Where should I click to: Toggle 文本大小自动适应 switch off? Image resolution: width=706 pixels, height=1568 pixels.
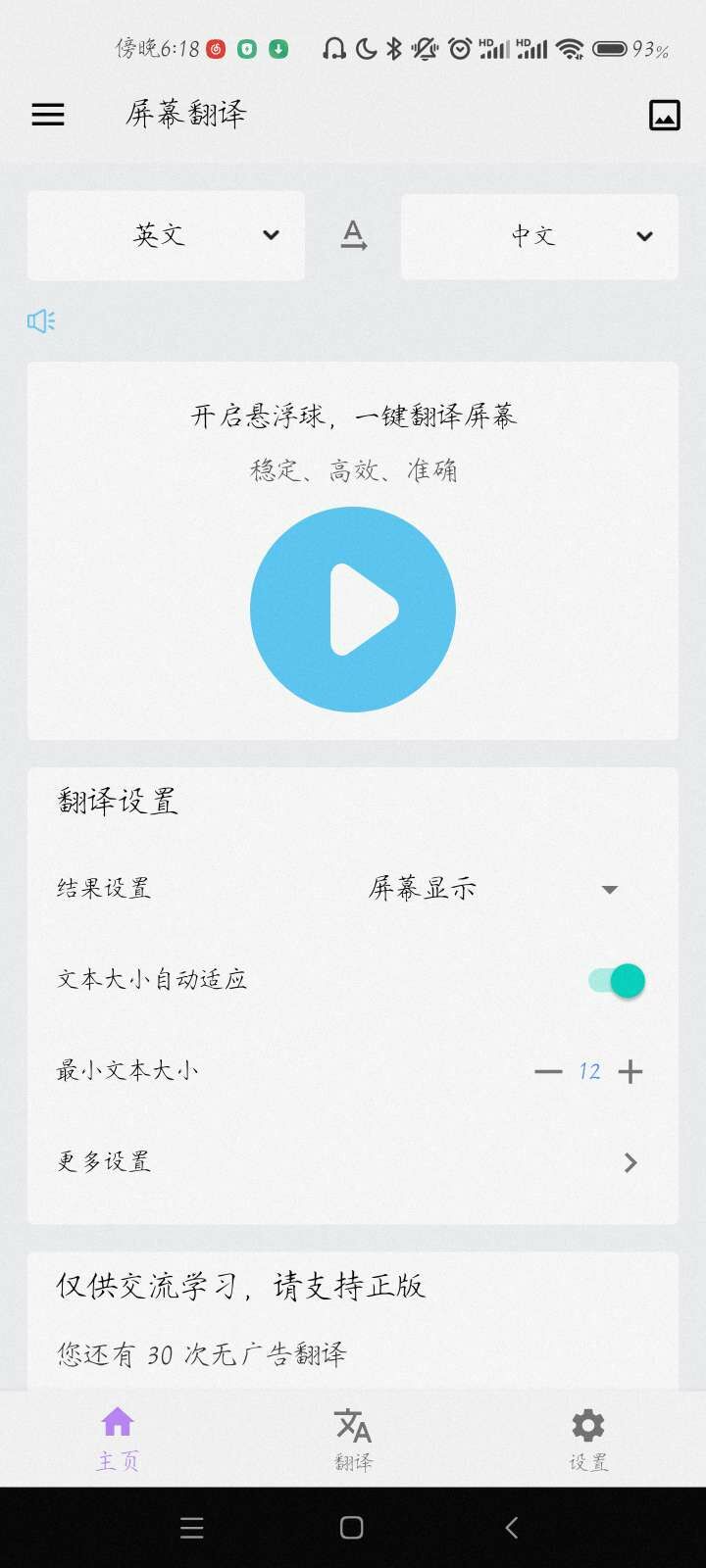coord(617,980)
